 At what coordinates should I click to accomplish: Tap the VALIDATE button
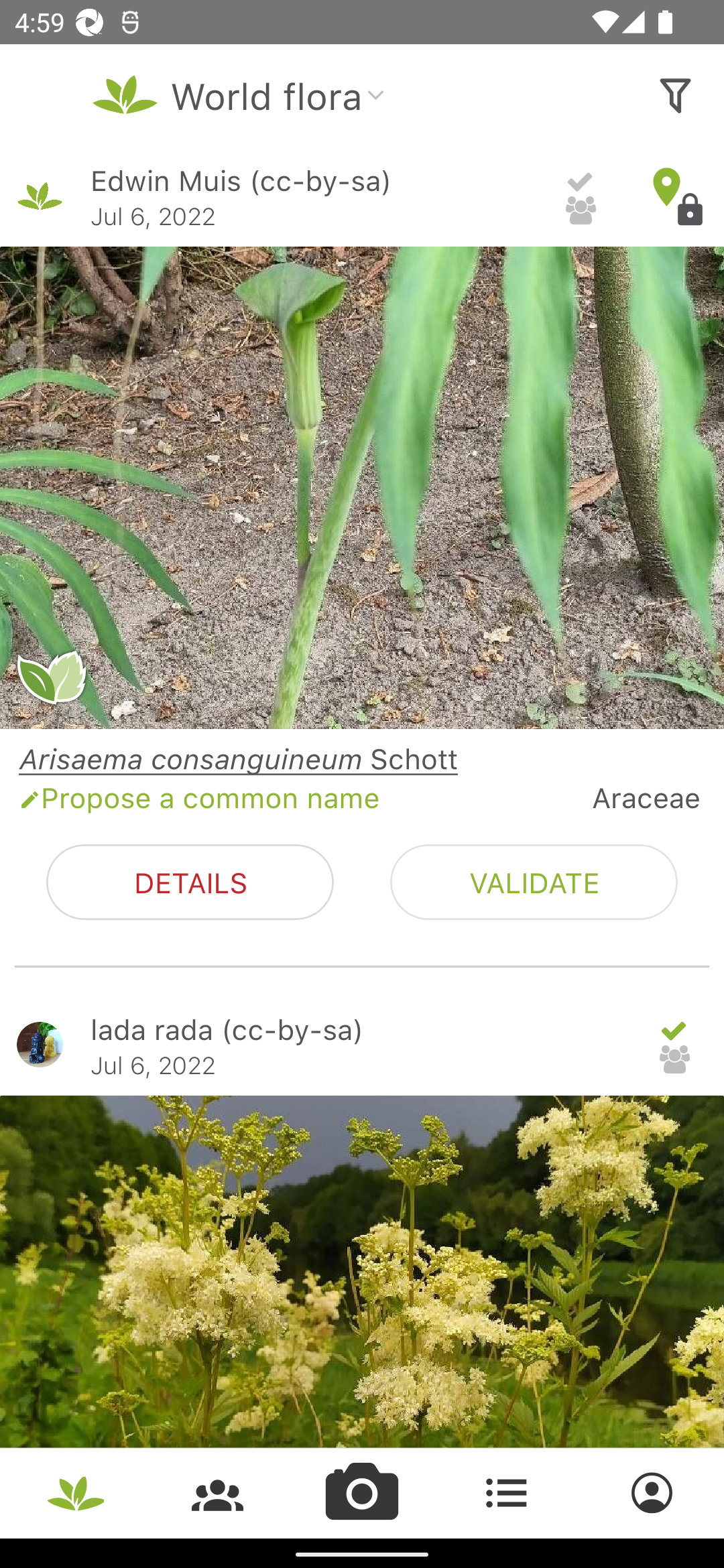(534, 882)
